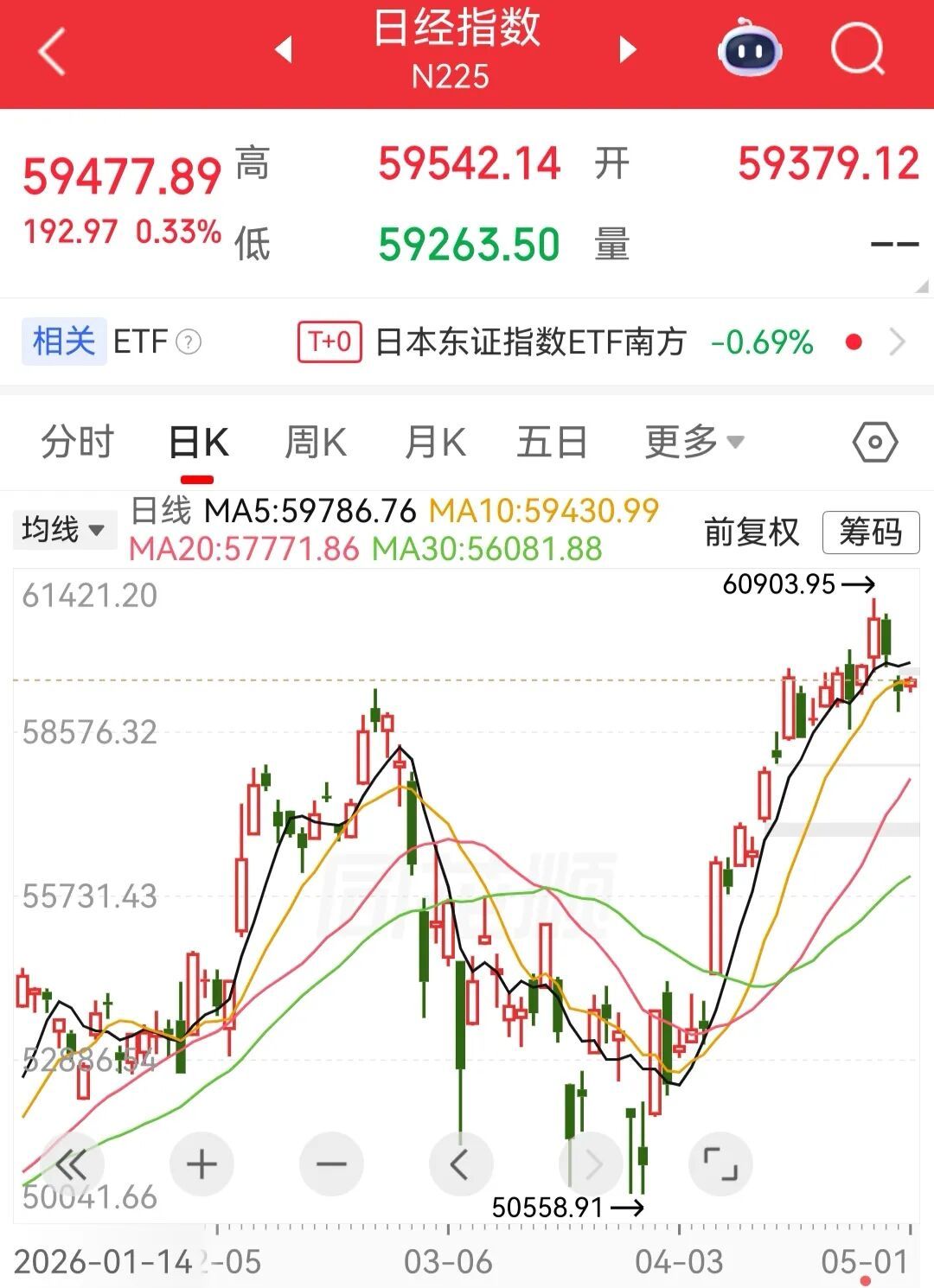934x1288 pixels.
Task: Zoom in the chart with plus button
Action: 202,1164
